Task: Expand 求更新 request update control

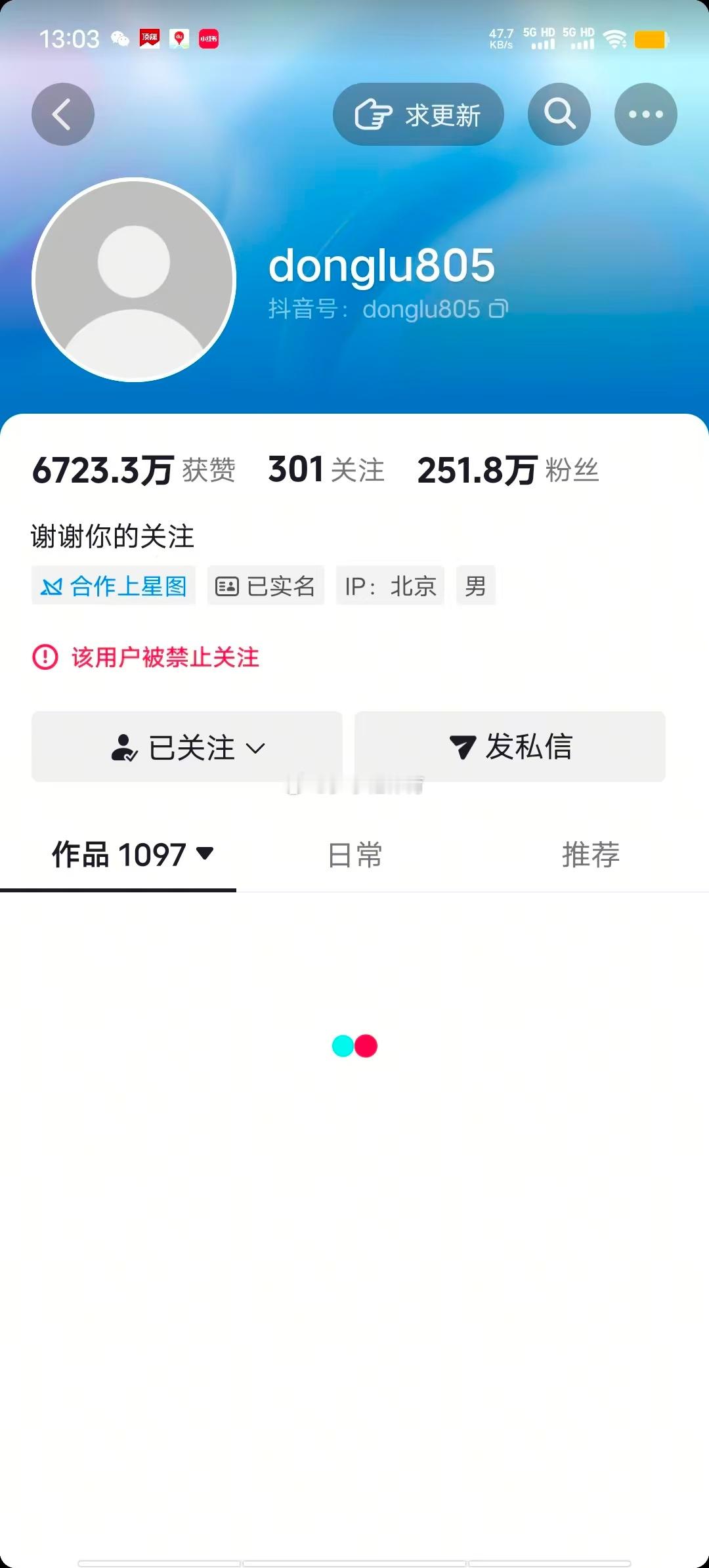Action: (x=418, y=113)
